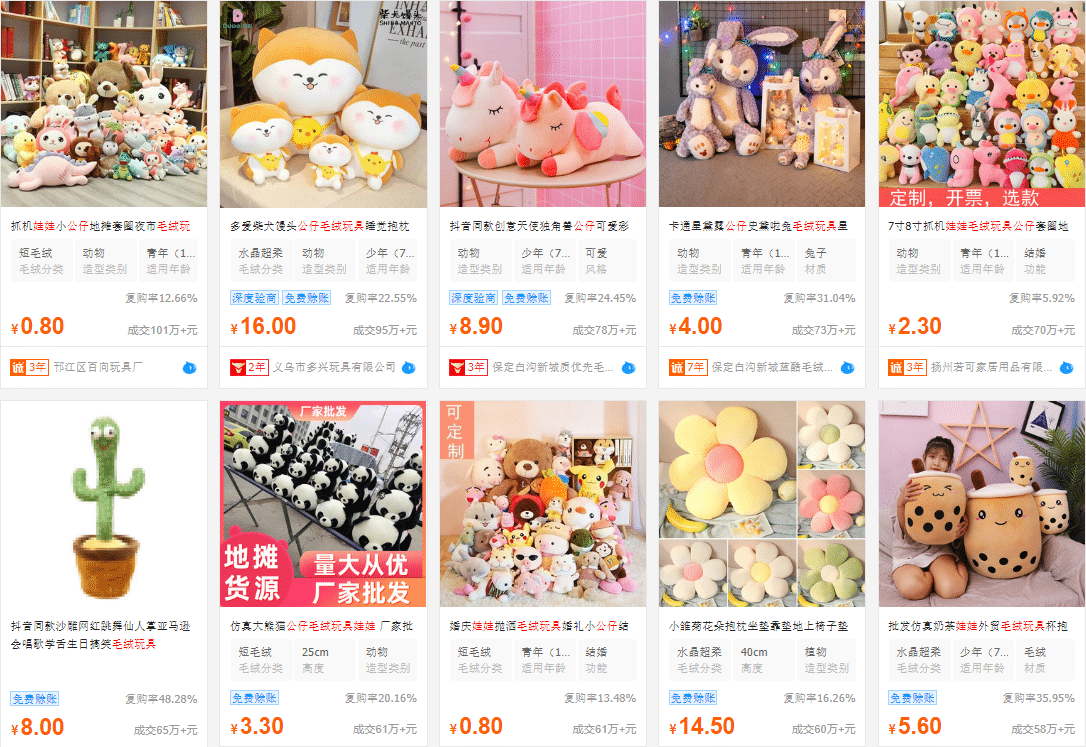1086x747 pixels.
Task: View the daisy flower cushion product
Action: pos(761,504)
